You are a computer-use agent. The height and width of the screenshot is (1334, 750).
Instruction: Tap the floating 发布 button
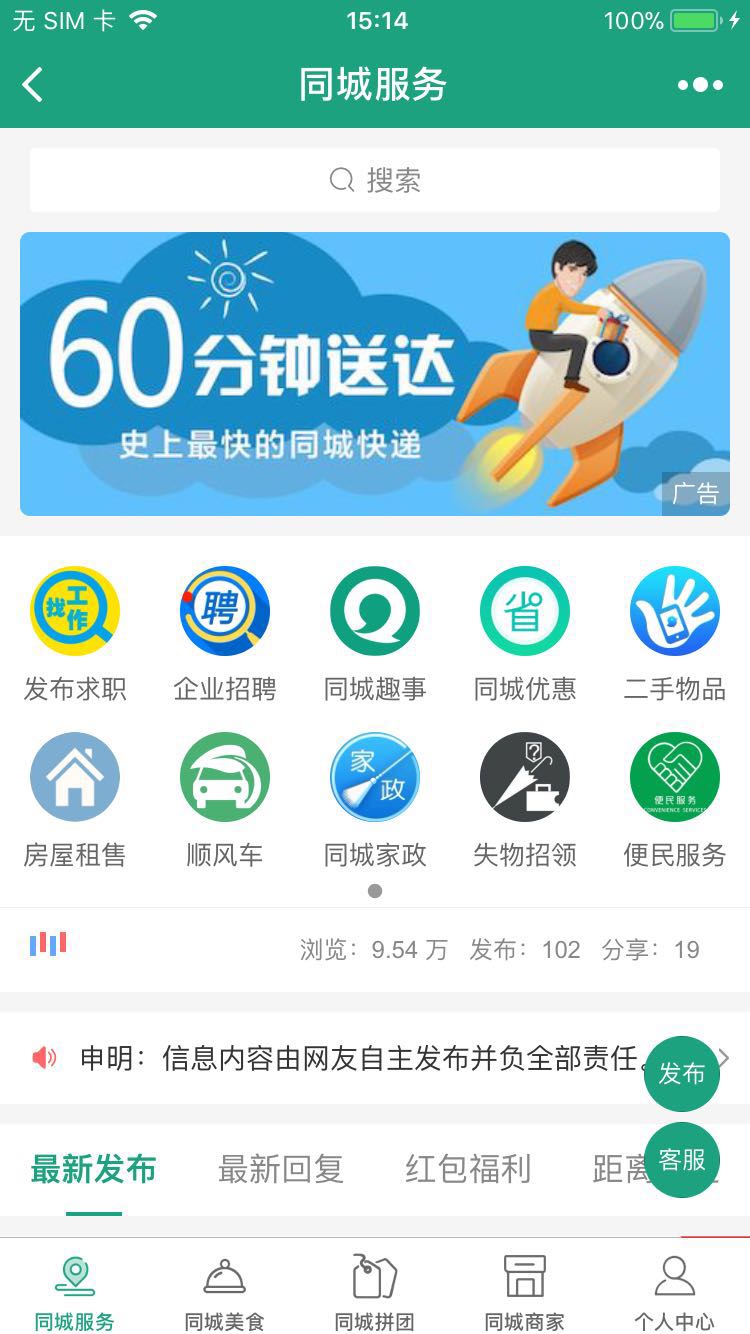(682, 1074)
